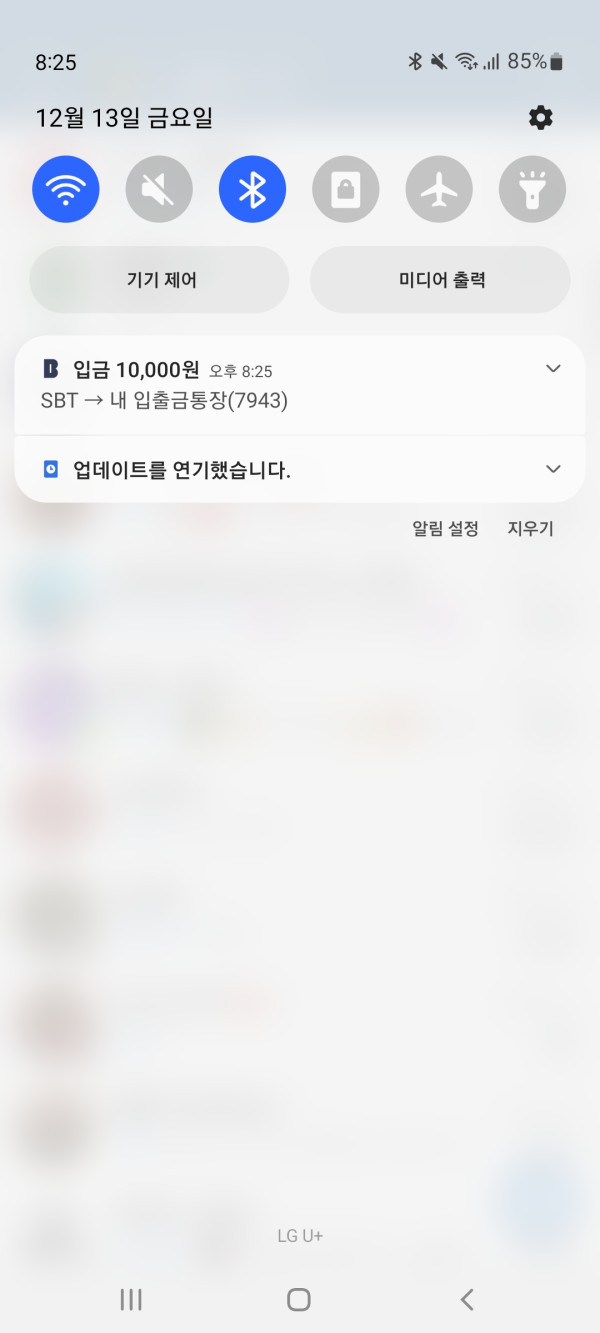
Task: Open the 업데이트를 연기했습니다 notification
Action: tap(250, 469)
